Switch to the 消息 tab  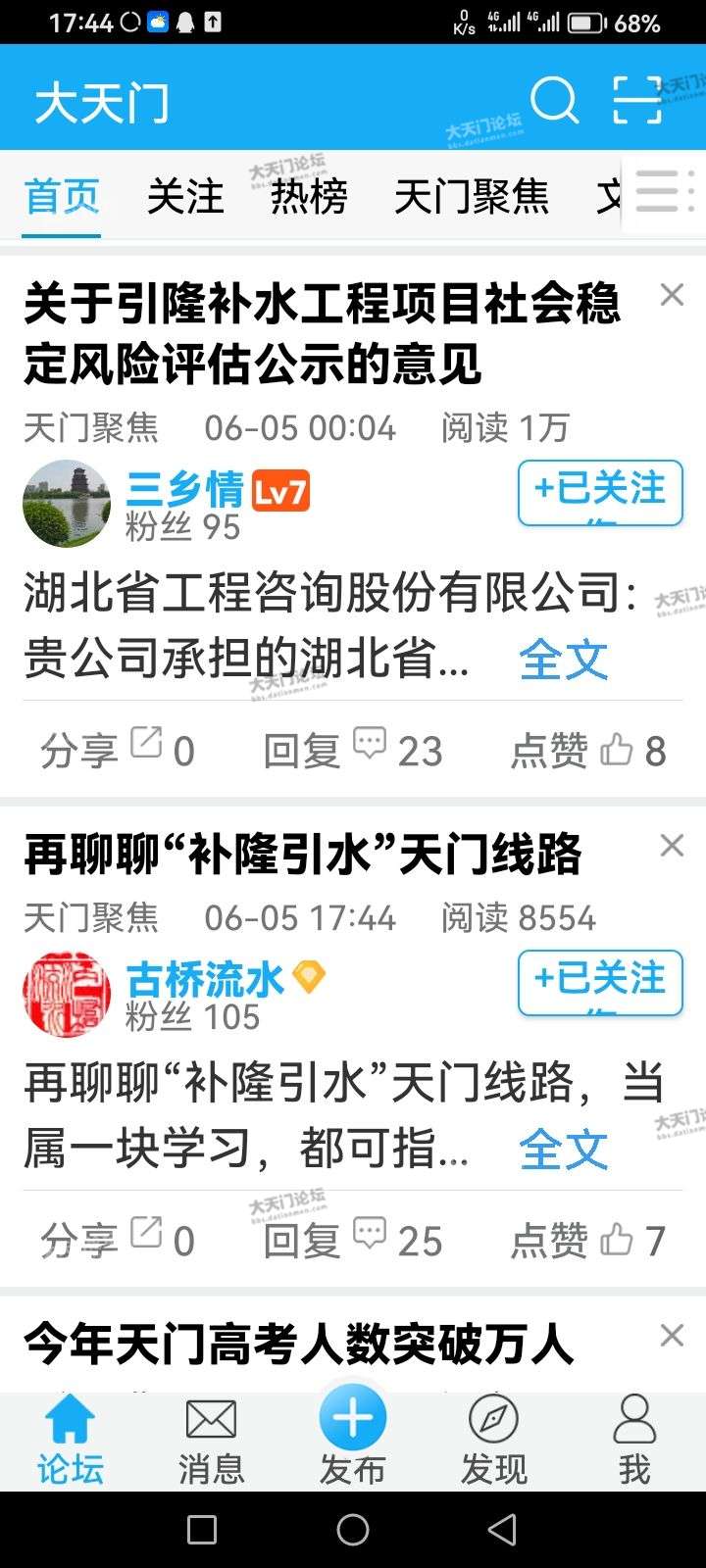coord(211,1441)
